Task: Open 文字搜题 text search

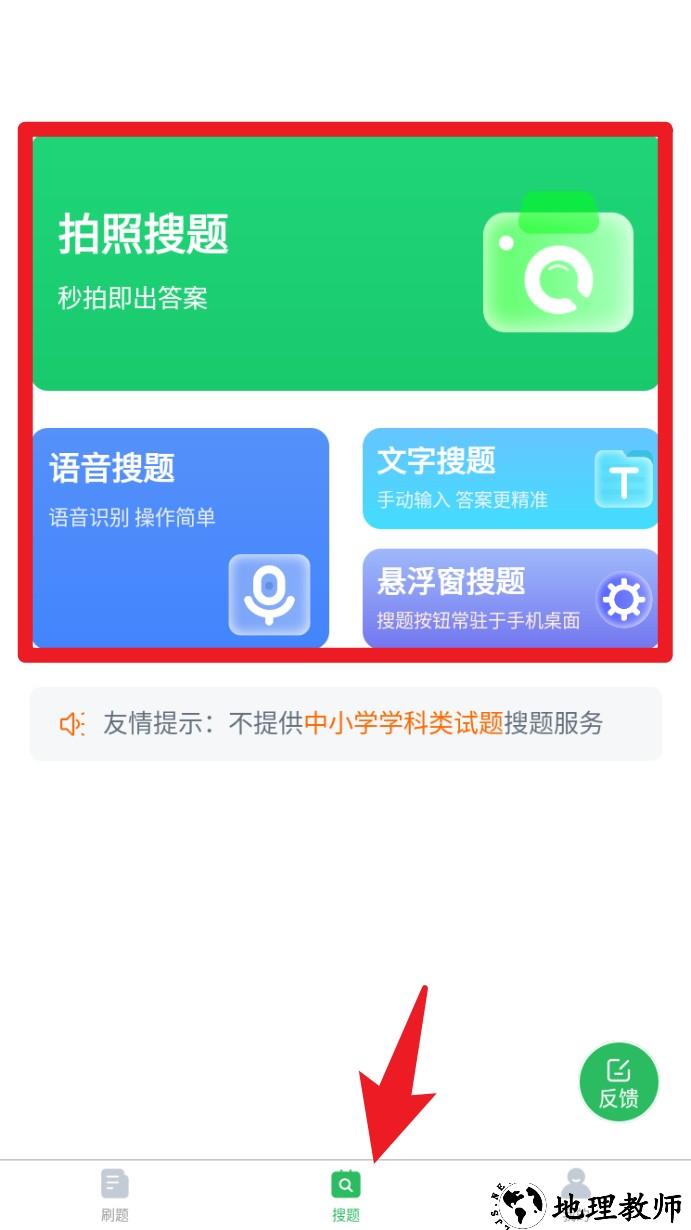Action: coord(510,478)
